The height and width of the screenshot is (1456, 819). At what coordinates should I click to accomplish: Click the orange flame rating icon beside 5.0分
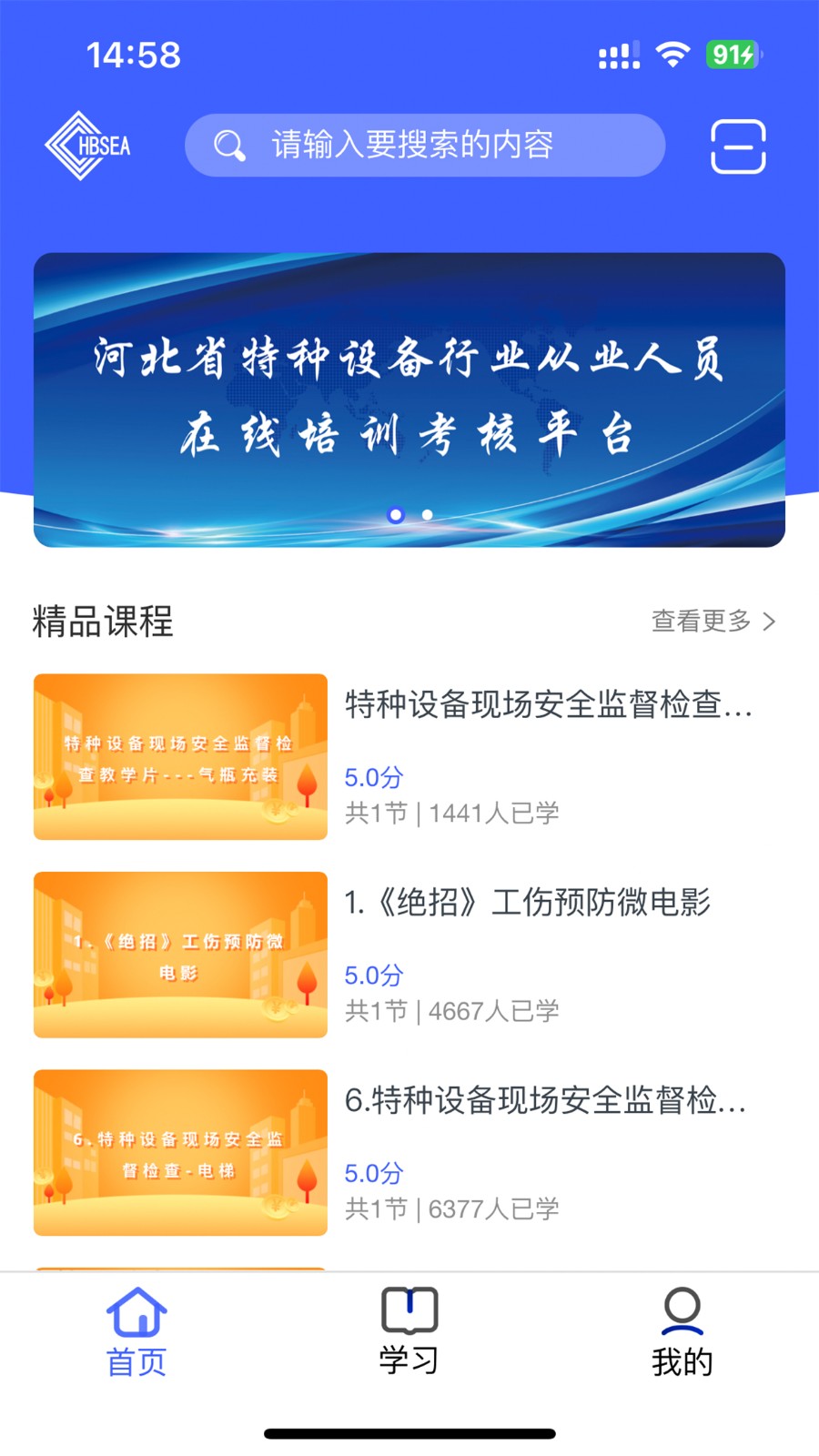pyautogui.click(x=308, y=783)
